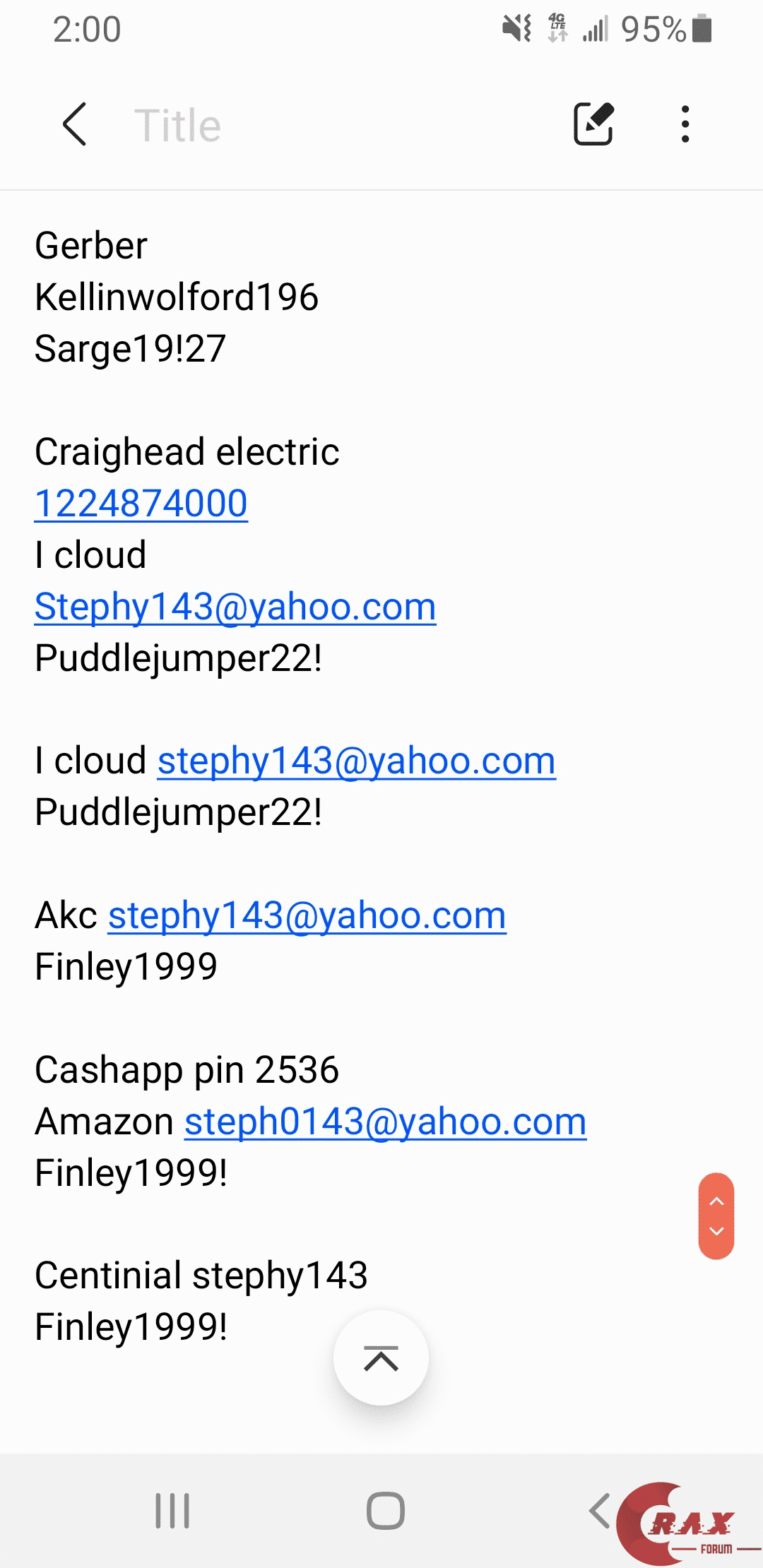Screen dimensions: 763x1568
Task: Jump to the top of the note
Action: (x=381, y=1358)
